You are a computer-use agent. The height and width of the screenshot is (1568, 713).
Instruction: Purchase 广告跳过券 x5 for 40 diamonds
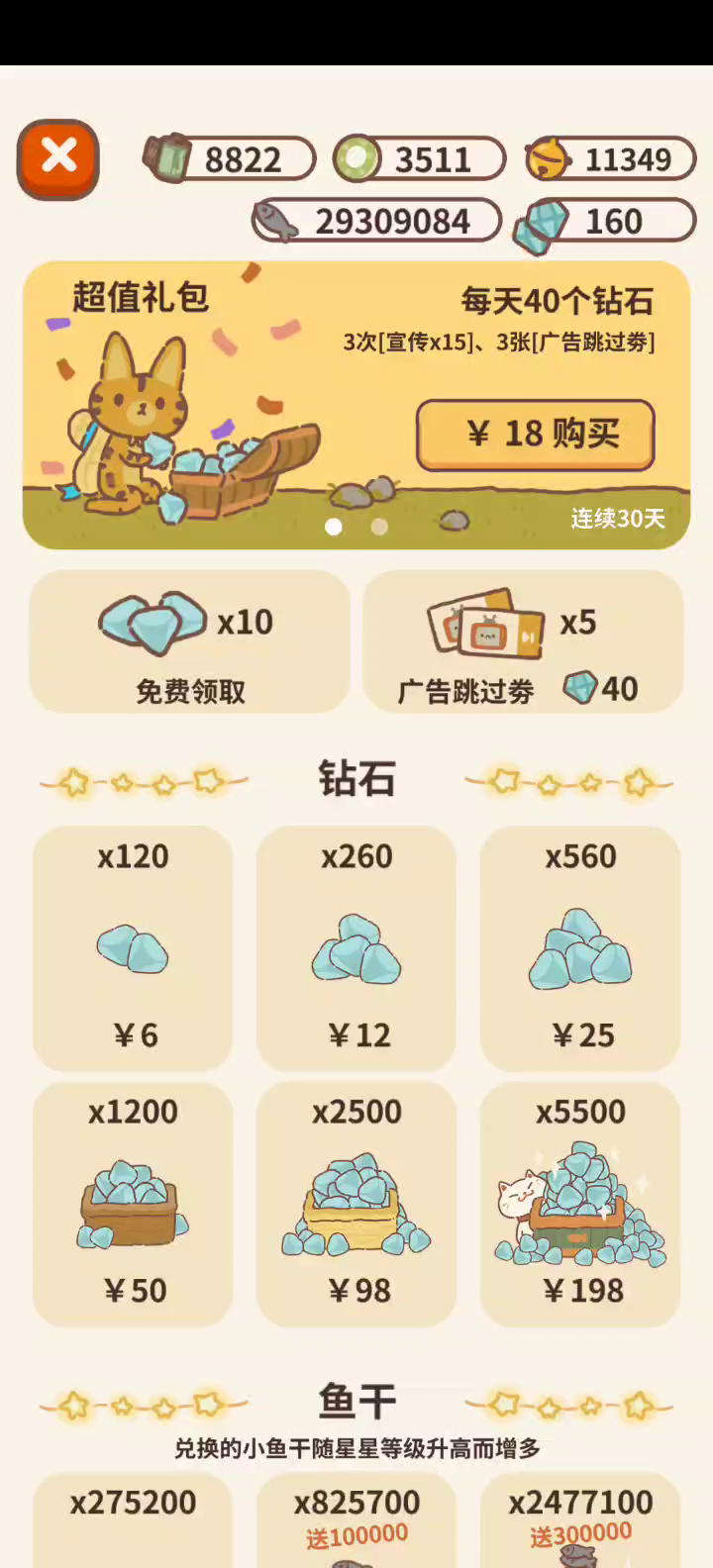(x=523, y=642)
